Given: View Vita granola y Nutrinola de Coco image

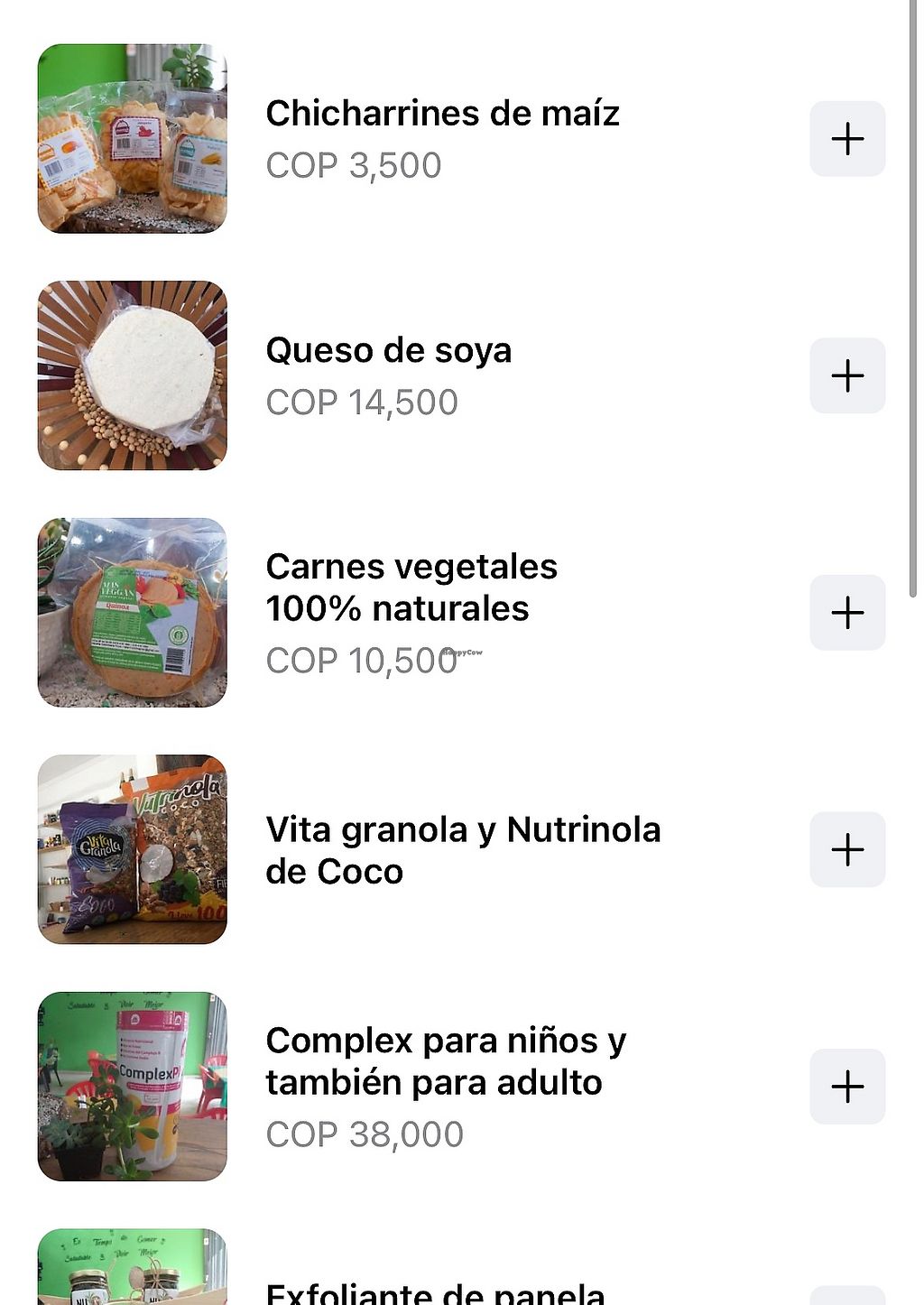Looking at the screenshot, I should click(x=133, y=849).
